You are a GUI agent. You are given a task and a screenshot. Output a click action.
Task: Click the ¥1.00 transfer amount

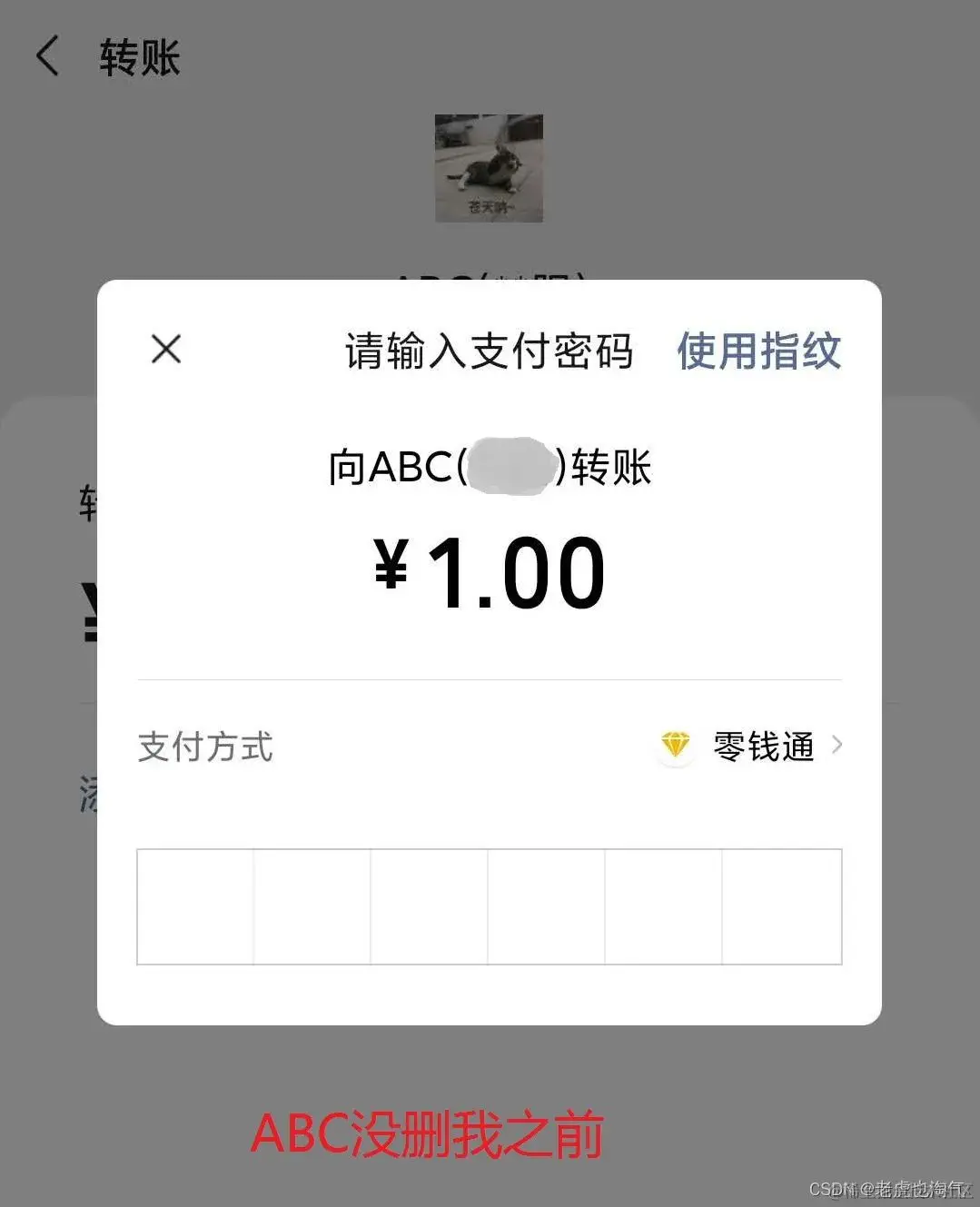490,572
